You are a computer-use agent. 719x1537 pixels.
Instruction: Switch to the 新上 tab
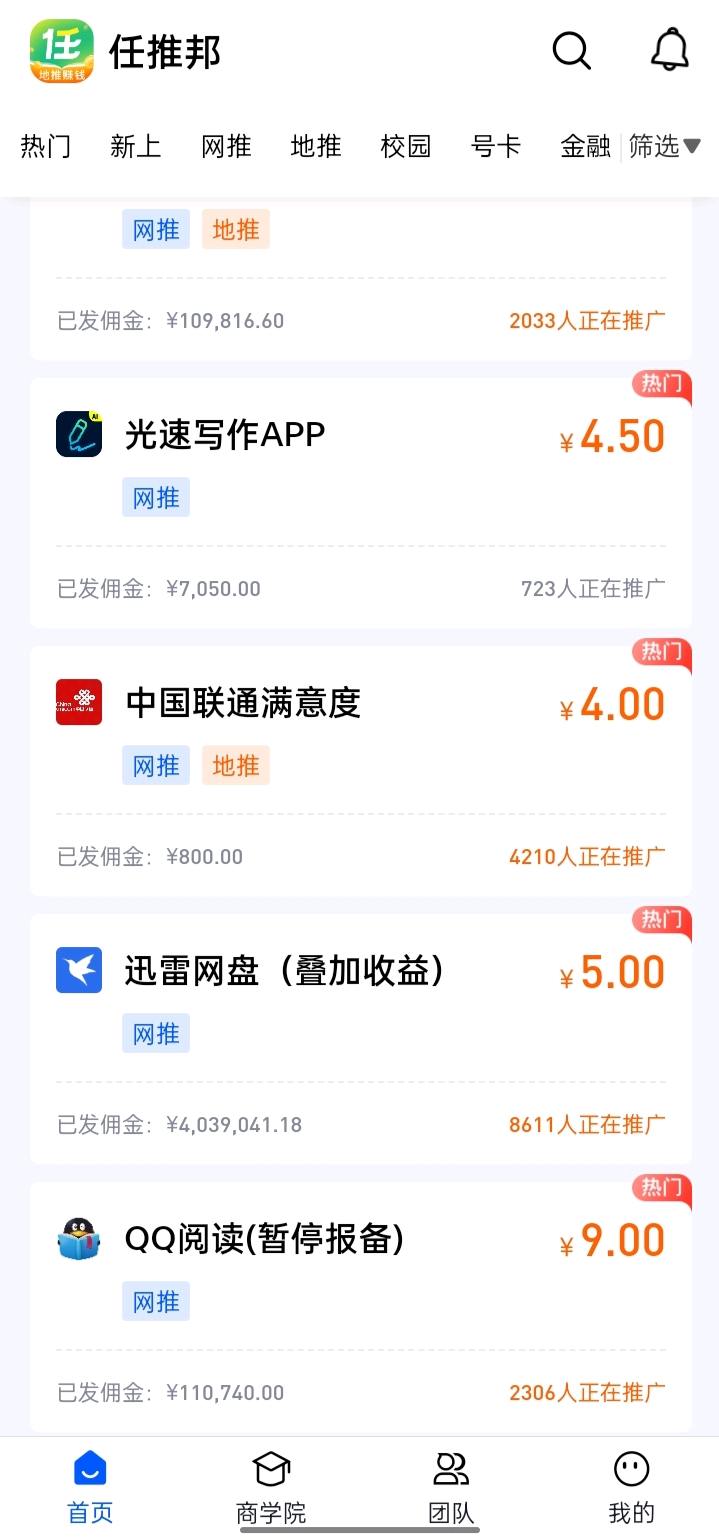pyautogui.click(x=136, y=146)
